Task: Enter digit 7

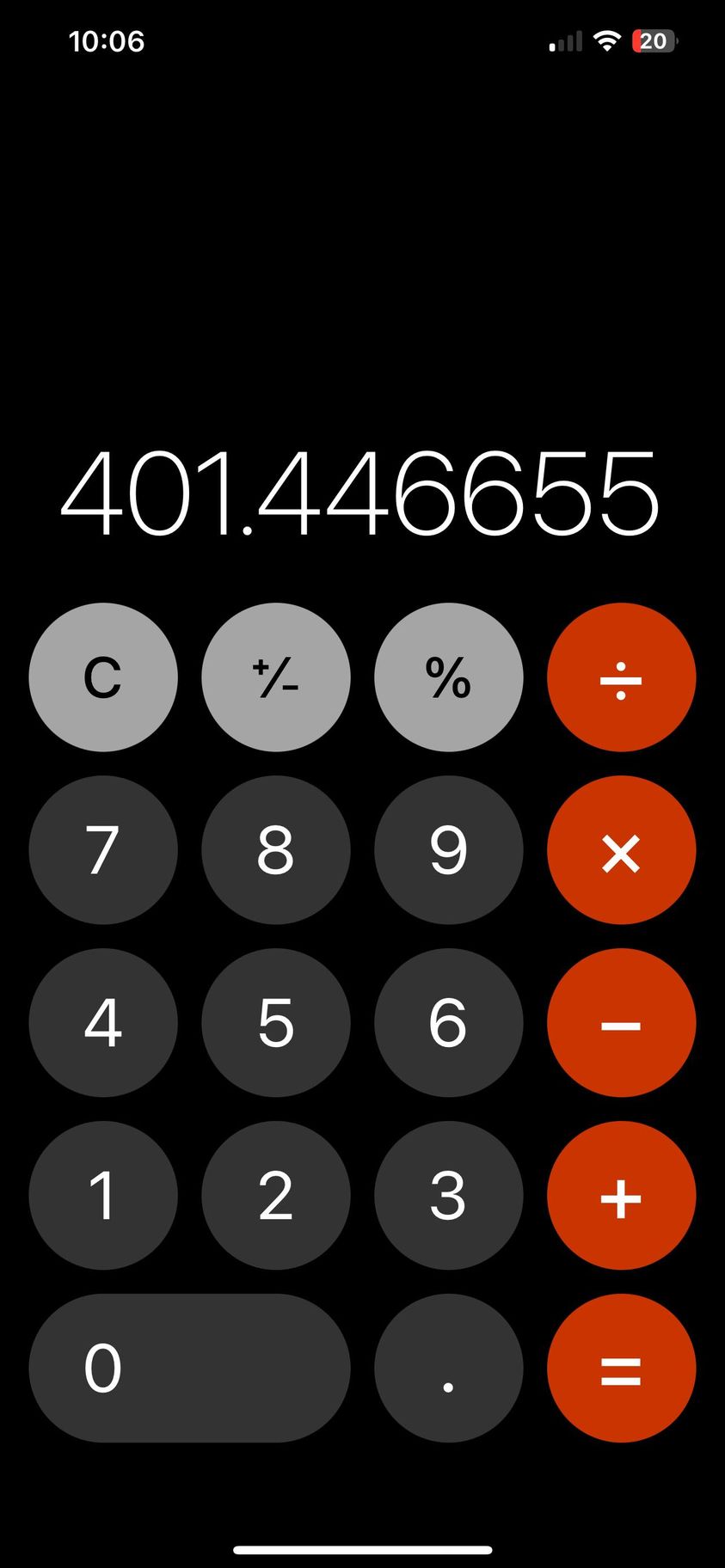Action: point(103,850)
